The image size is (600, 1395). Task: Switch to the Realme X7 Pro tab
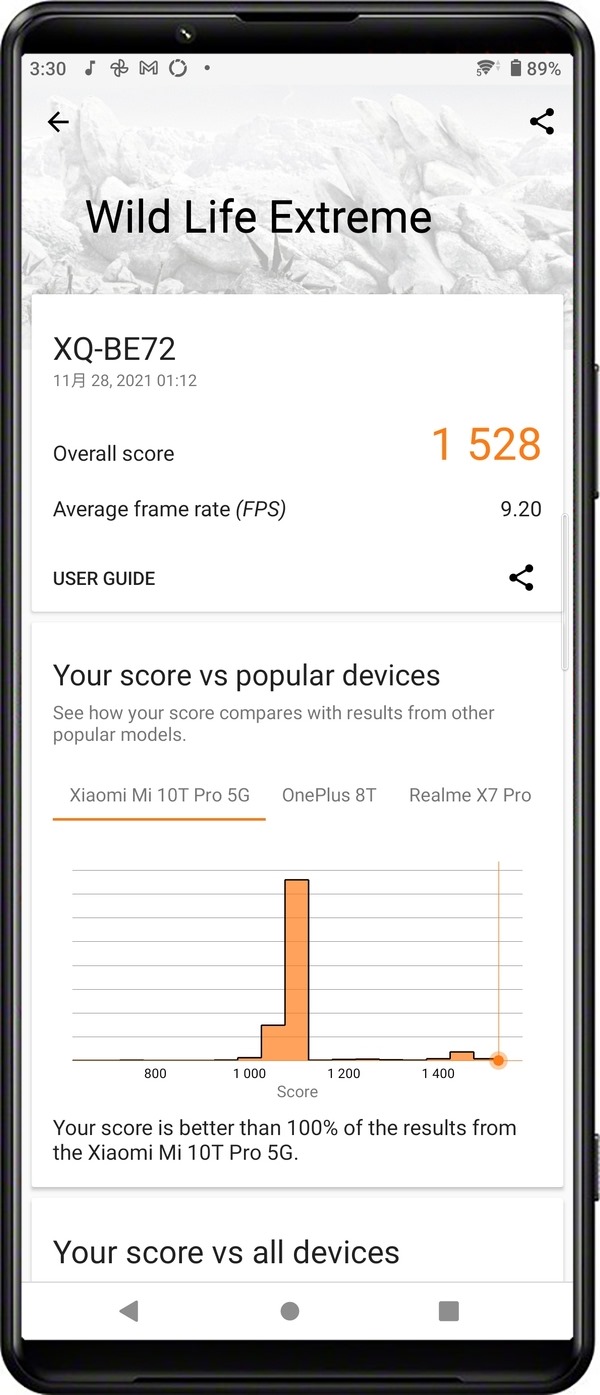click(470, 795)
